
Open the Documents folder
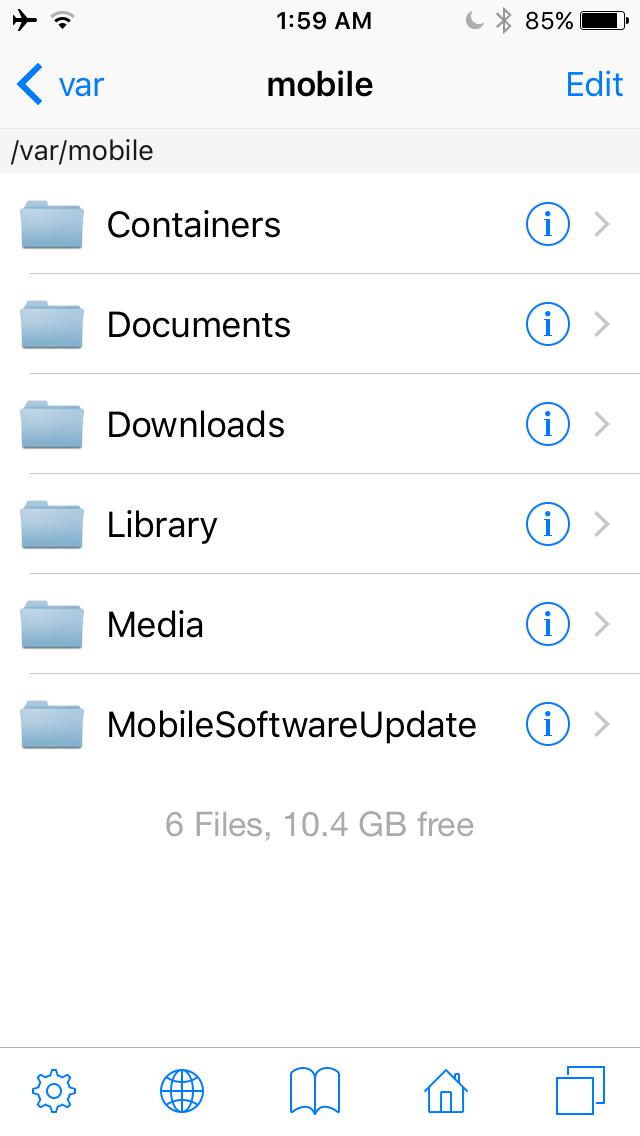pyautogui.click(x=320, y=325)
